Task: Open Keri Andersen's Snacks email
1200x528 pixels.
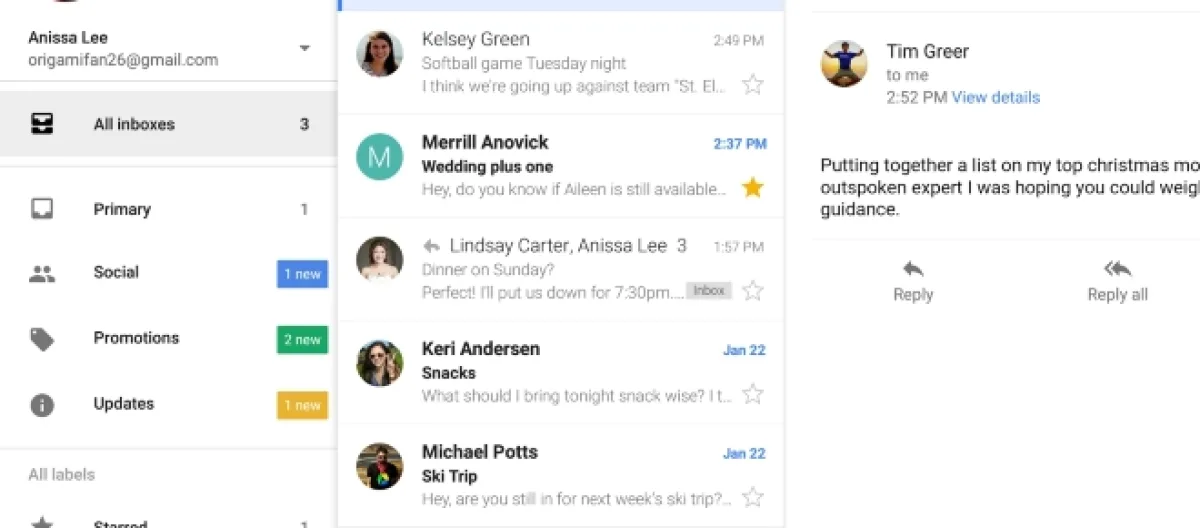Action: (x=560, y=372)
